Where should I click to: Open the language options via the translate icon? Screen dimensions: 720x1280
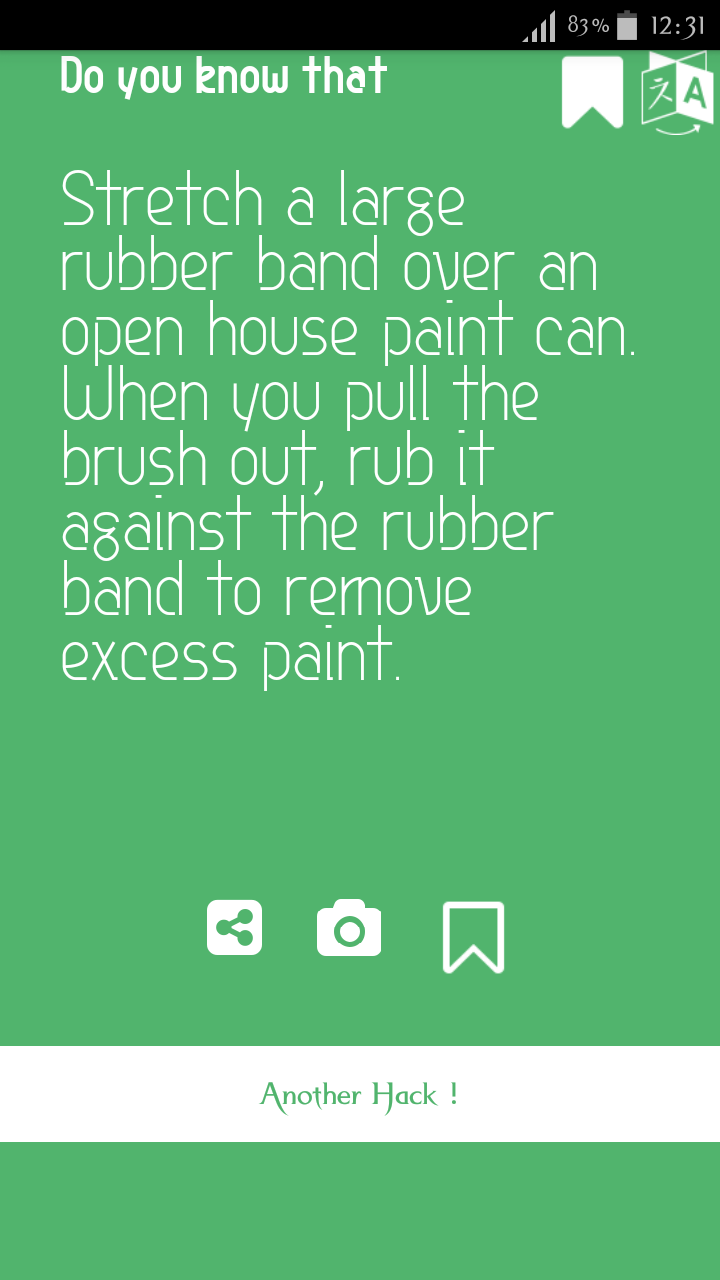point(676,94)
